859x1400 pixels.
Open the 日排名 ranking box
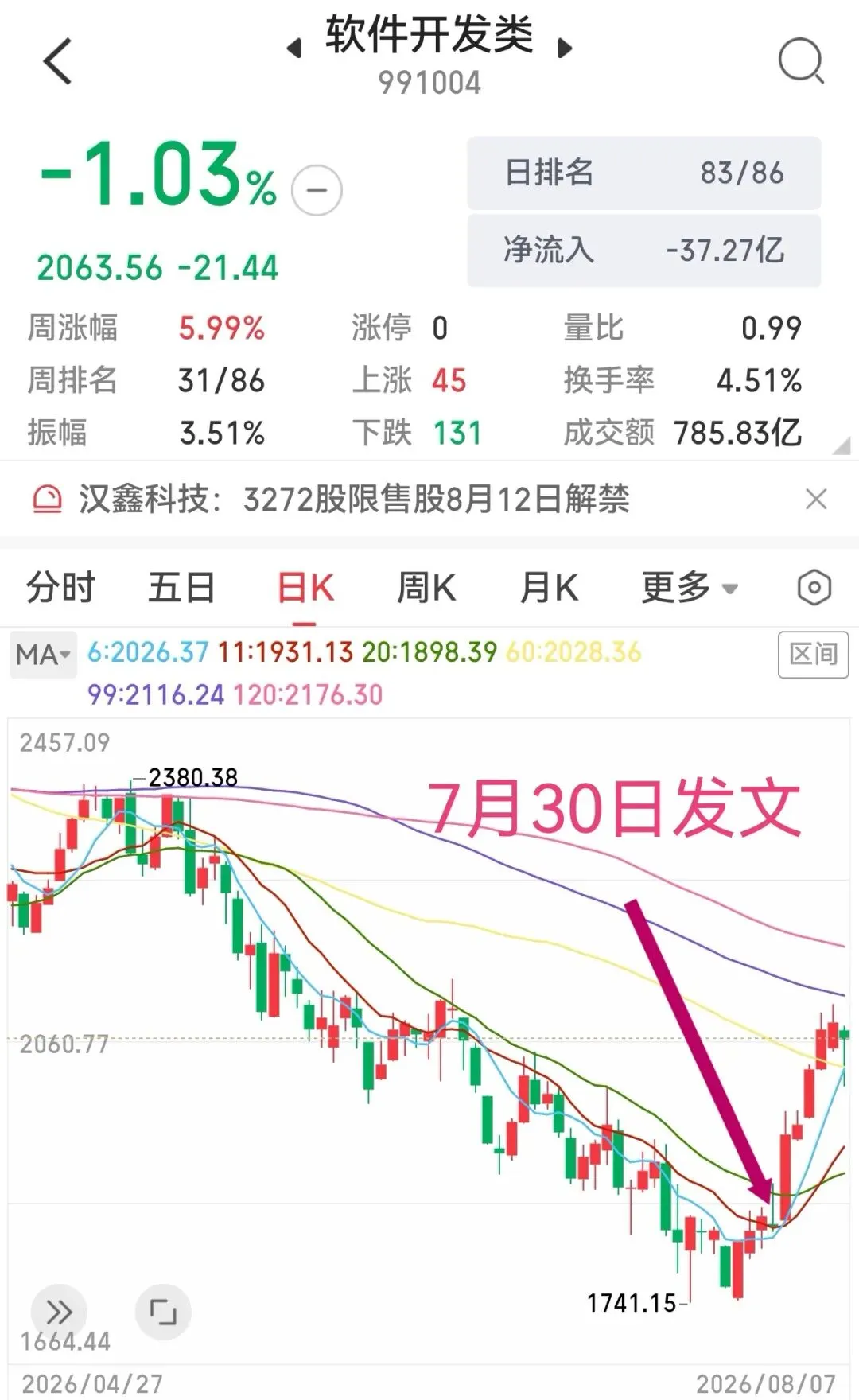643,173
